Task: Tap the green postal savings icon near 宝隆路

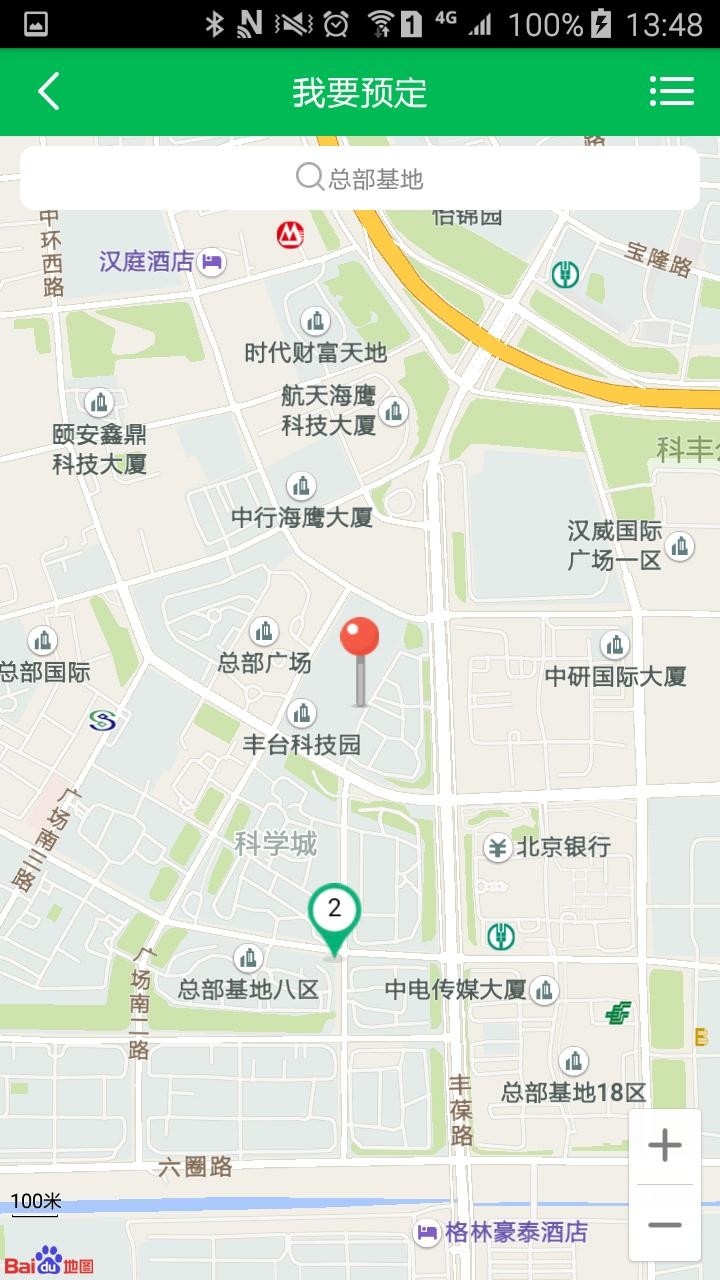Action: 564,274
